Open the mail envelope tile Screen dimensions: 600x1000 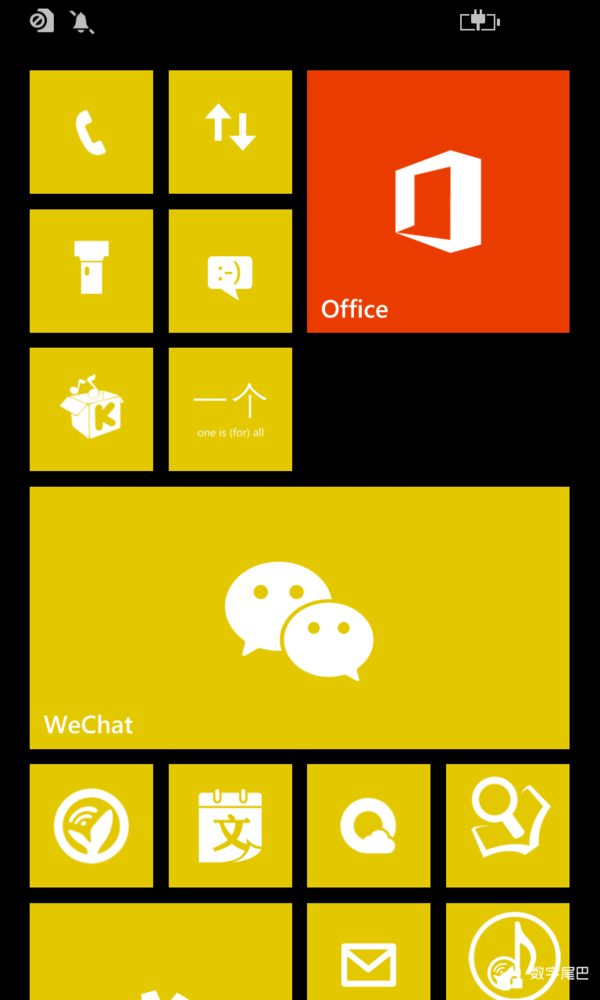click(368, 955)
